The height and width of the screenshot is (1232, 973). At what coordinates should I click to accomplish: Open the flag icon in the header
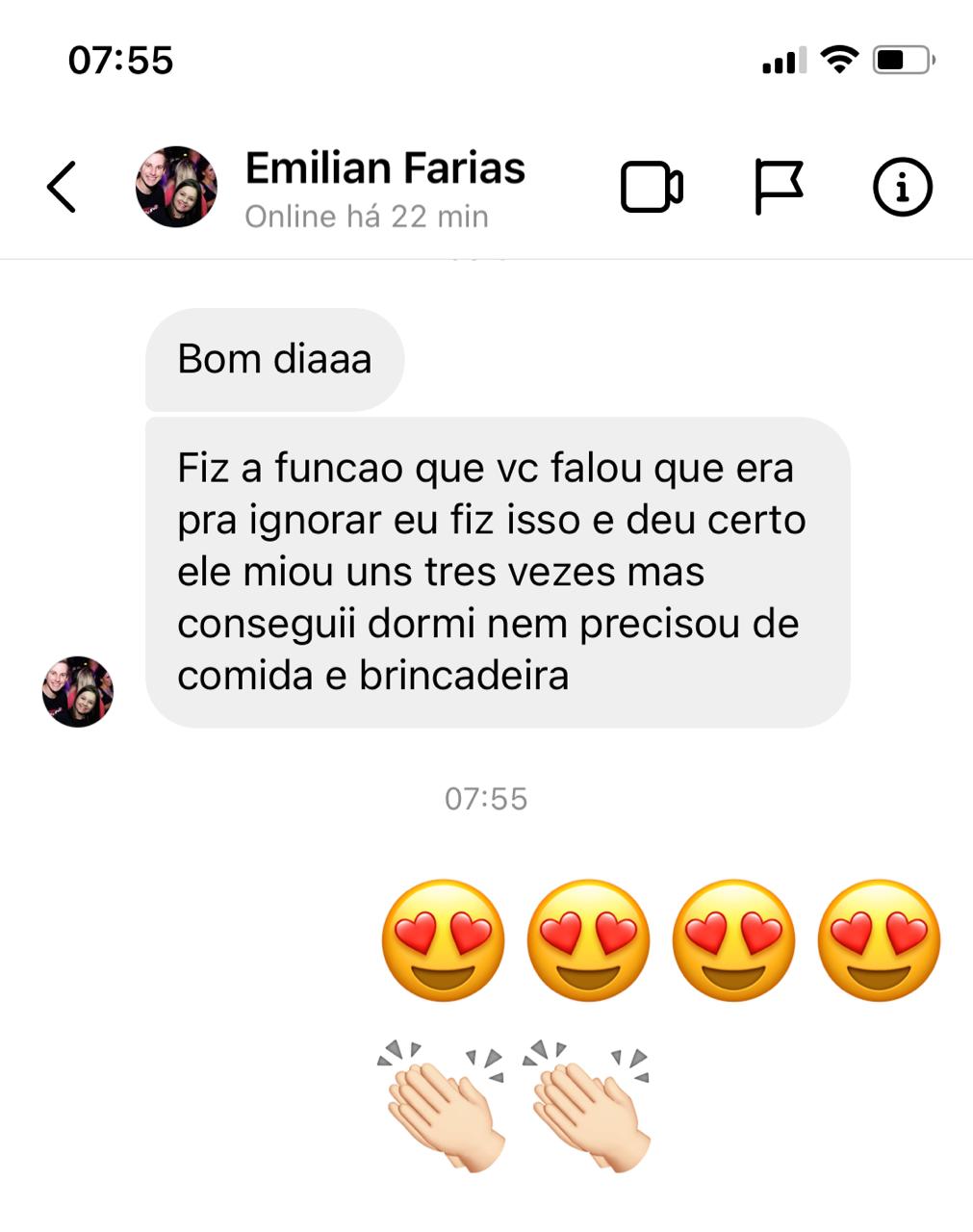point(778,187)
